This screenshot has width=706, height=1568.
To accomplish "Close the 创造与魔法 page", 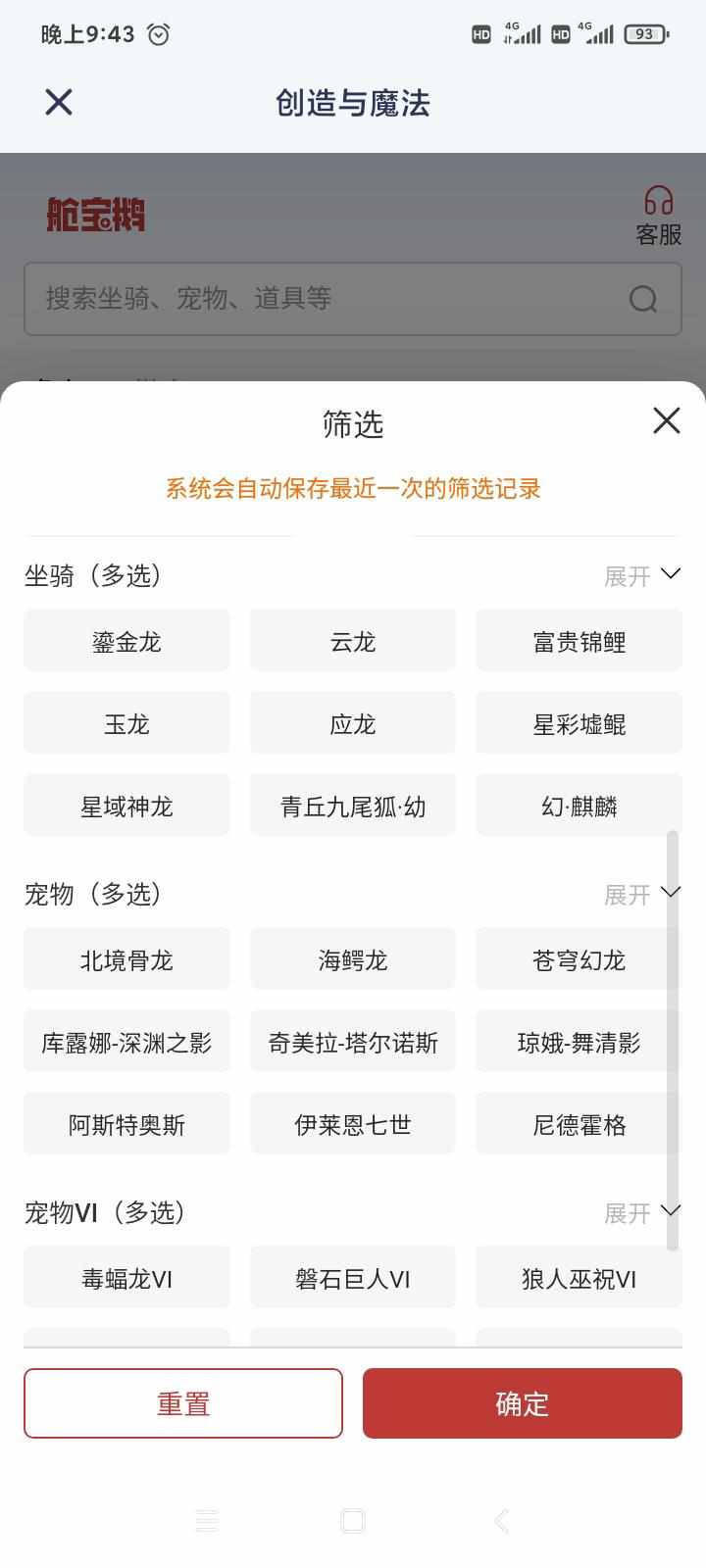I will [59, 102].
